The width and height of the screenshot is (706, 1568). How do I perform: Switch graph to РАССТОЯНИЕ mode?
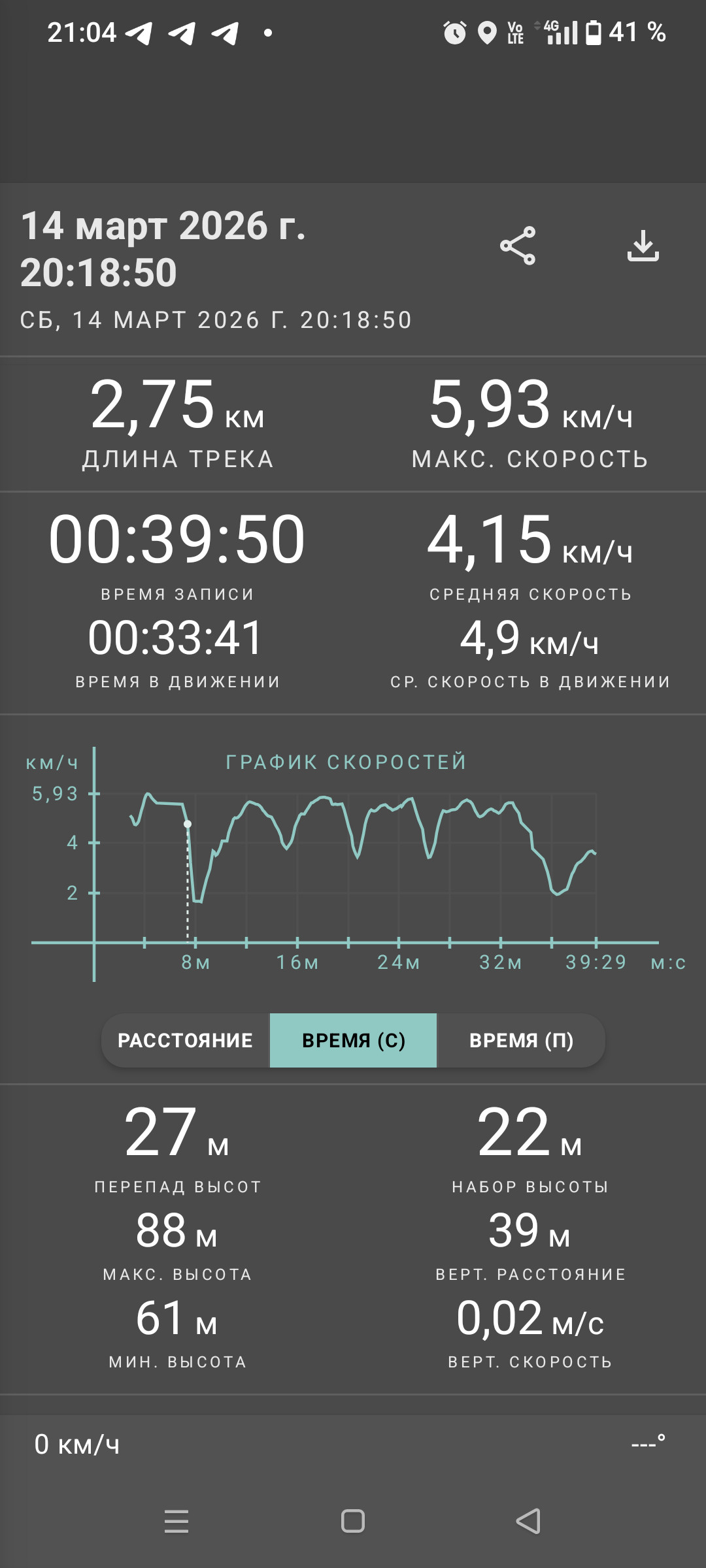(186, 1040)
